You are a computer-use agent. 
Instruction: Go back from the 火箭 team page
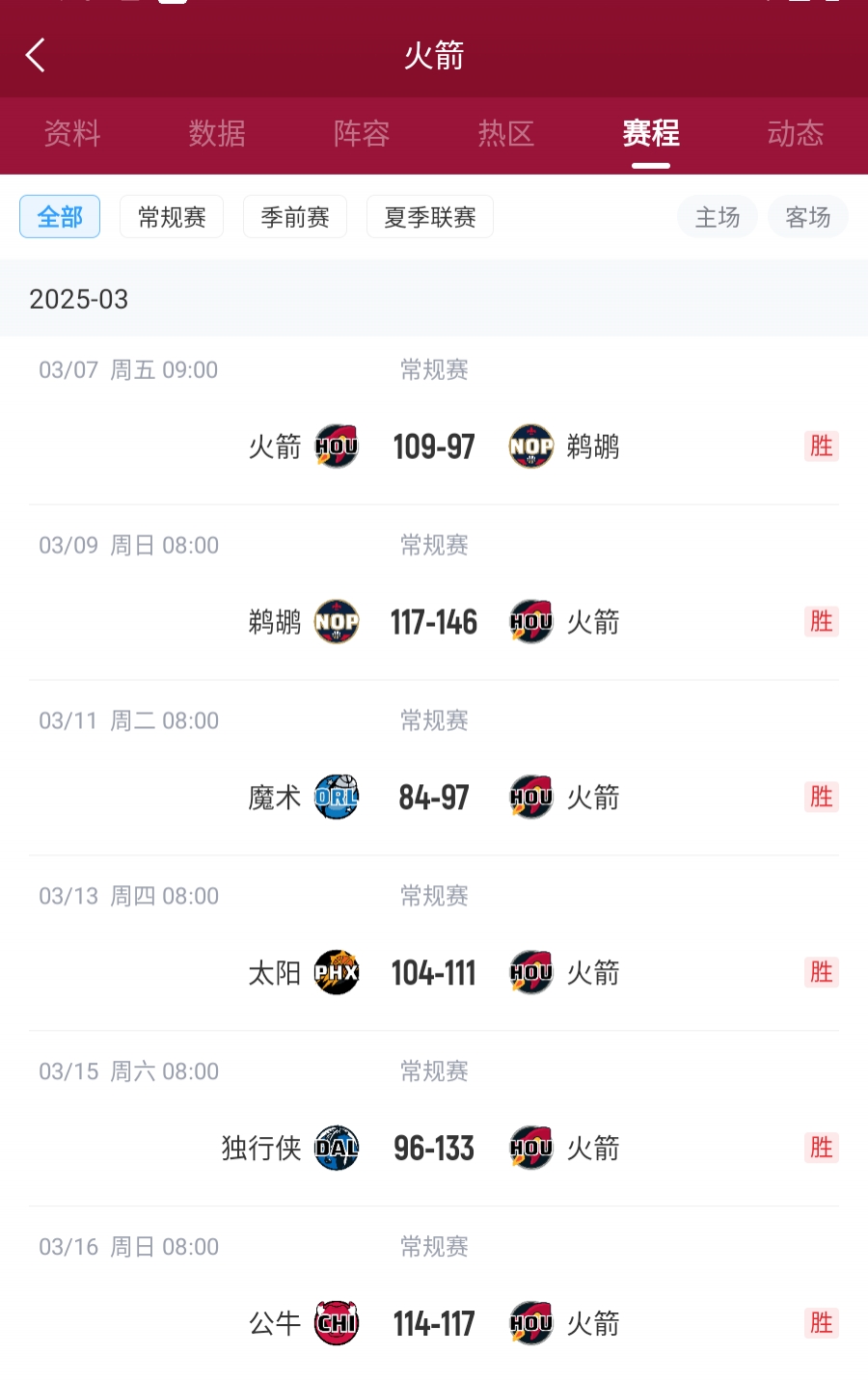(x=36, y=56)
